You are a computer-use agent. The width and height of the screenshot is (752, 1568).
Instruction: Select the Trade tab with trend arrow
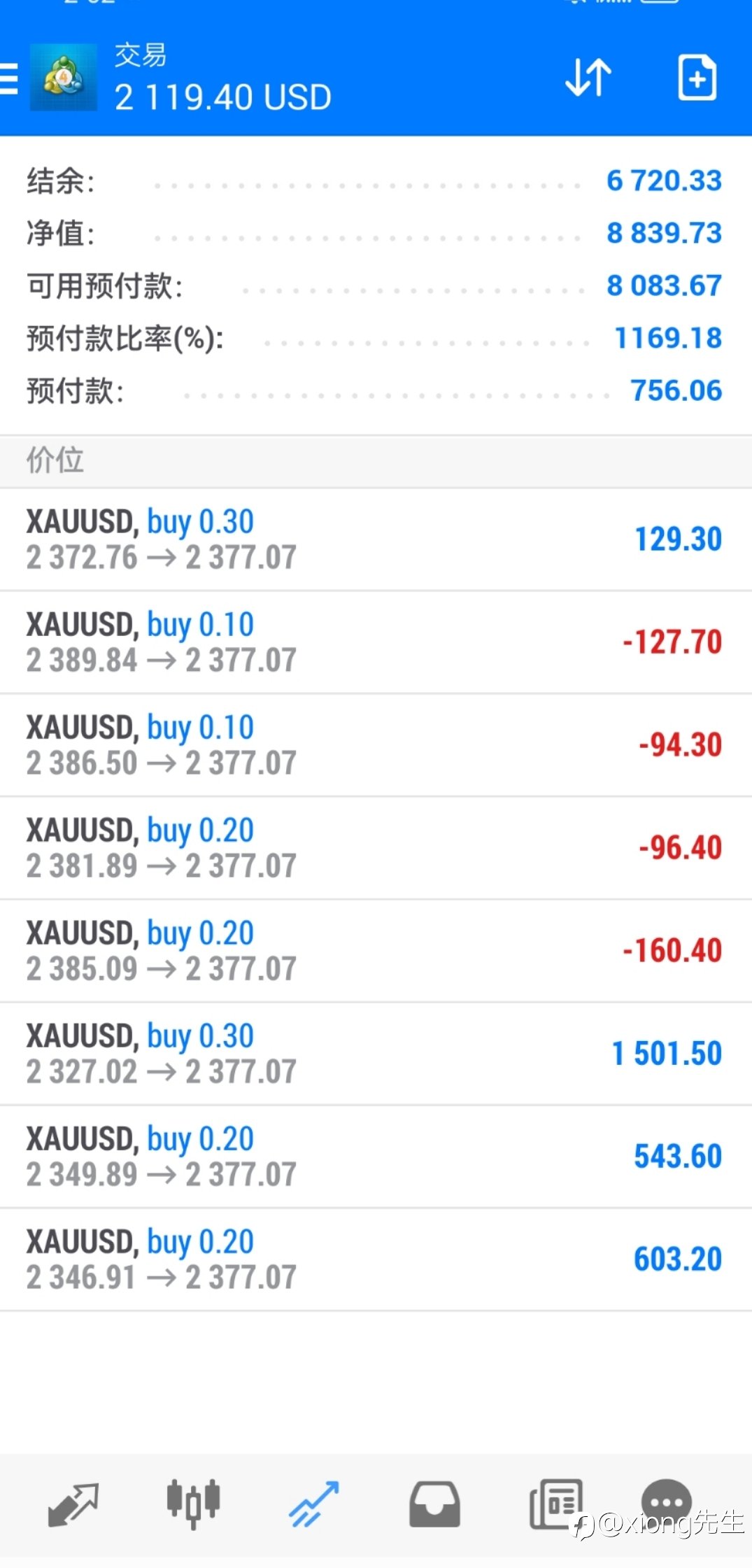[314, 1504]
